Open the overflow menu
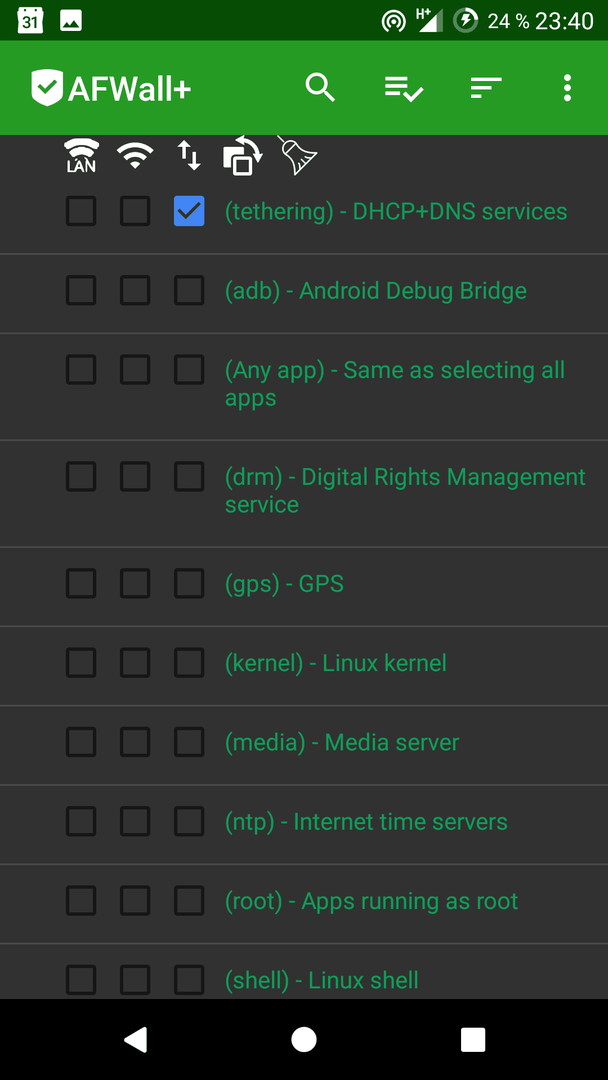Image resolution: width=608 pixels, height=1080 pixels. [567, 88]
